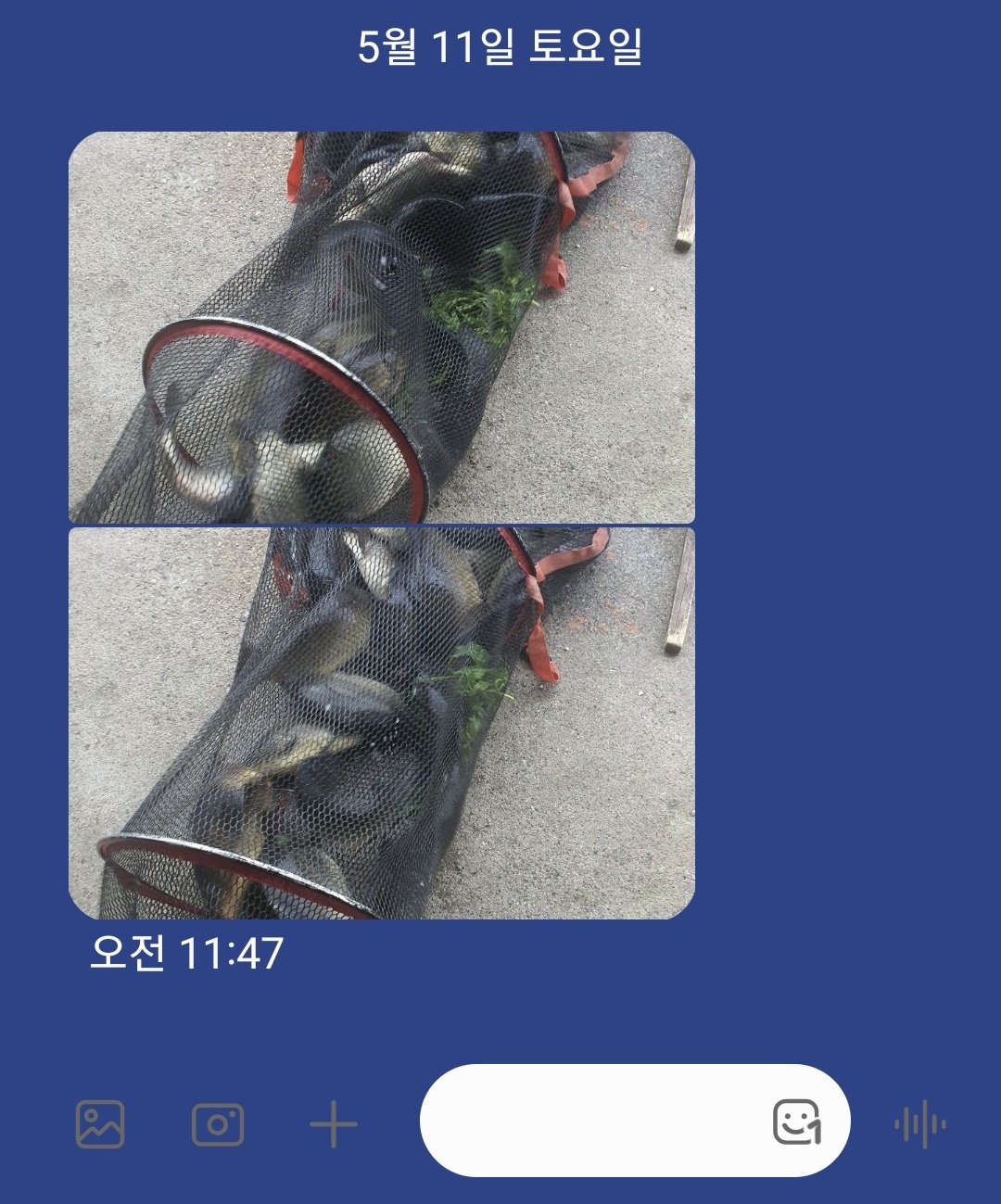Focus the message text field
The width and height of the screenshot is (1001, 1204).
[x=593, y=1122]
